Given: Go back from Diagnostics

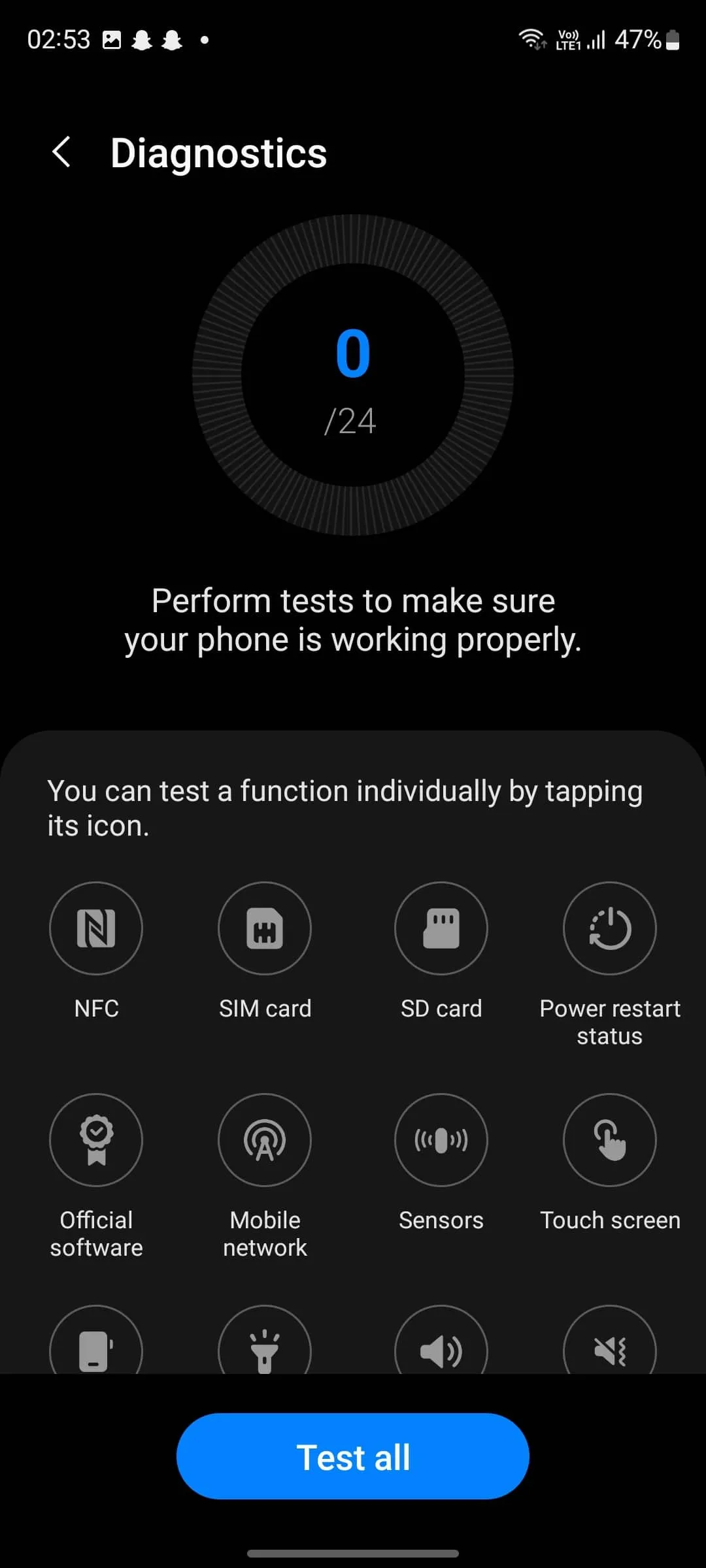Looking at the screenshot, I should point(61,153).
